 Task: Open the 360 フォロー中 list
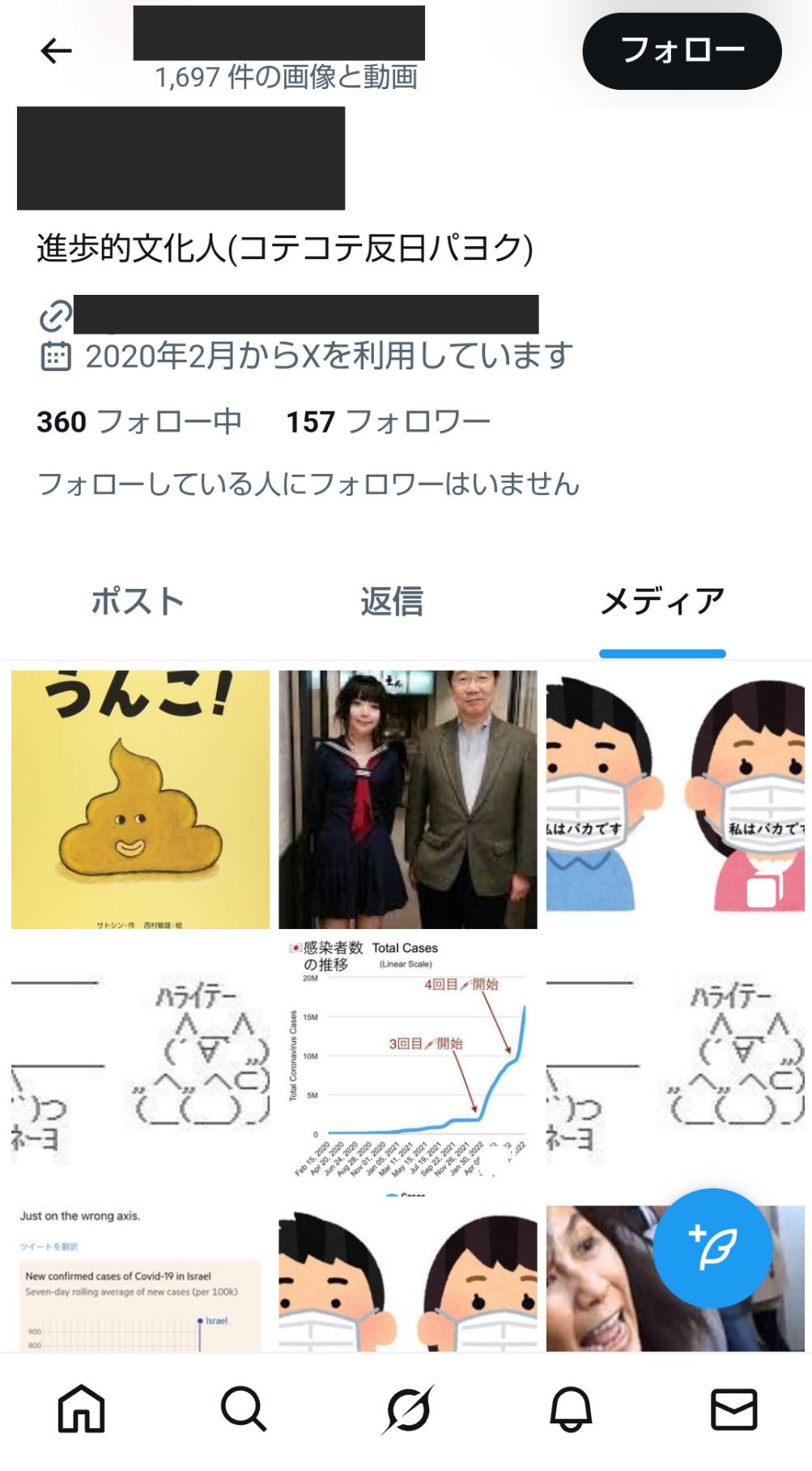[138, 422]
